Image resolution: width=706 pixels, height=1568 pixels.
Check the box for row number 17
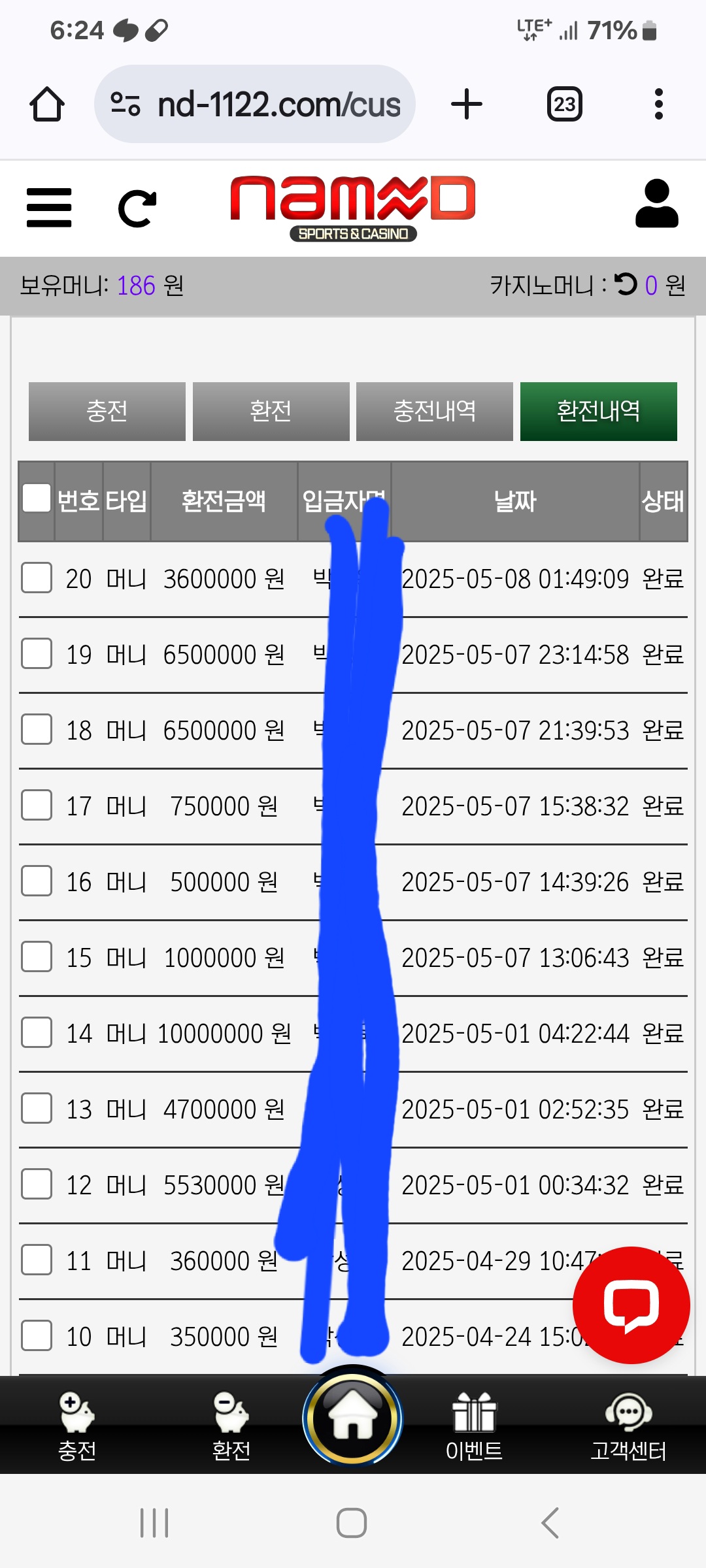(x=37, y=806)
